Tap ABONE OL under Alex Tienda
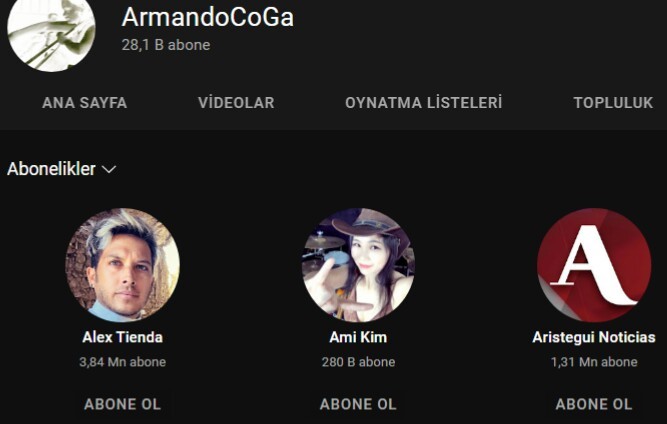667x424 pixels. point(122,404)
